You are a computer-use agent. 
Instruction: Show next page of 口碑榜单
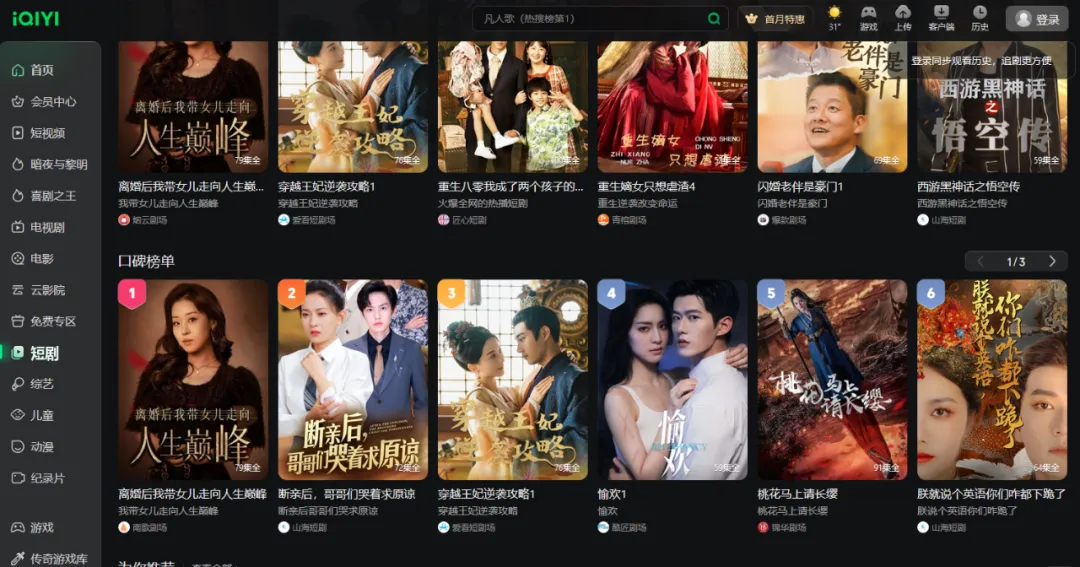click(x=1052, y=261)
